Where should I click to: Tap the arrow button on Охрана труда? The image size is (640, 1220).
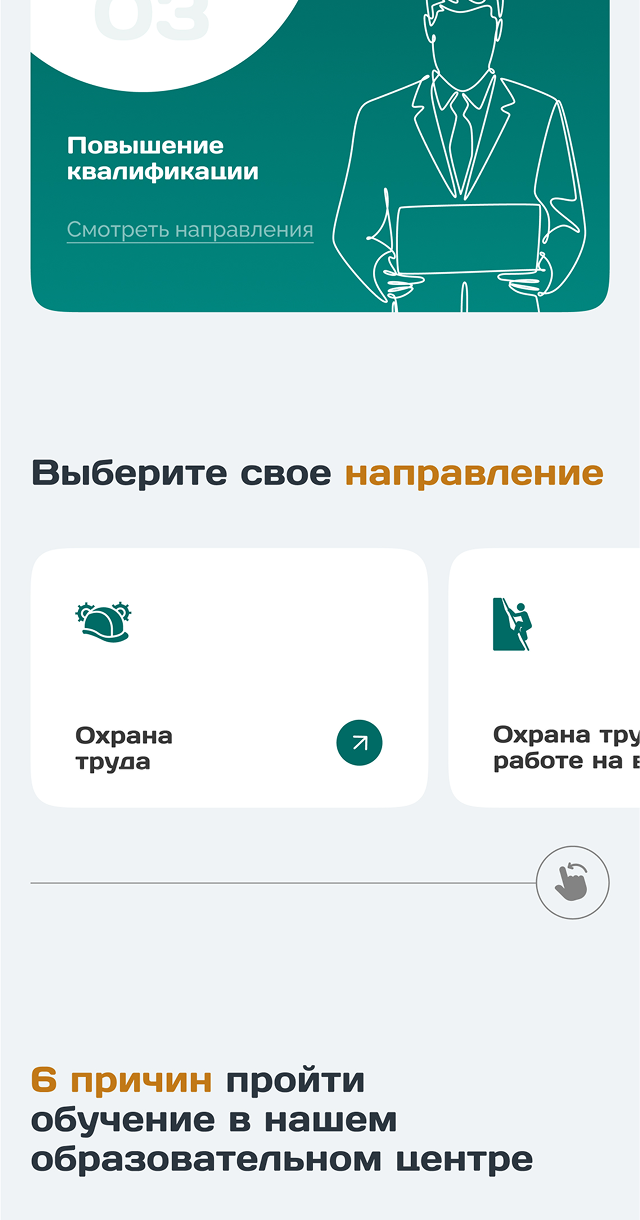(x=360, y=743)
